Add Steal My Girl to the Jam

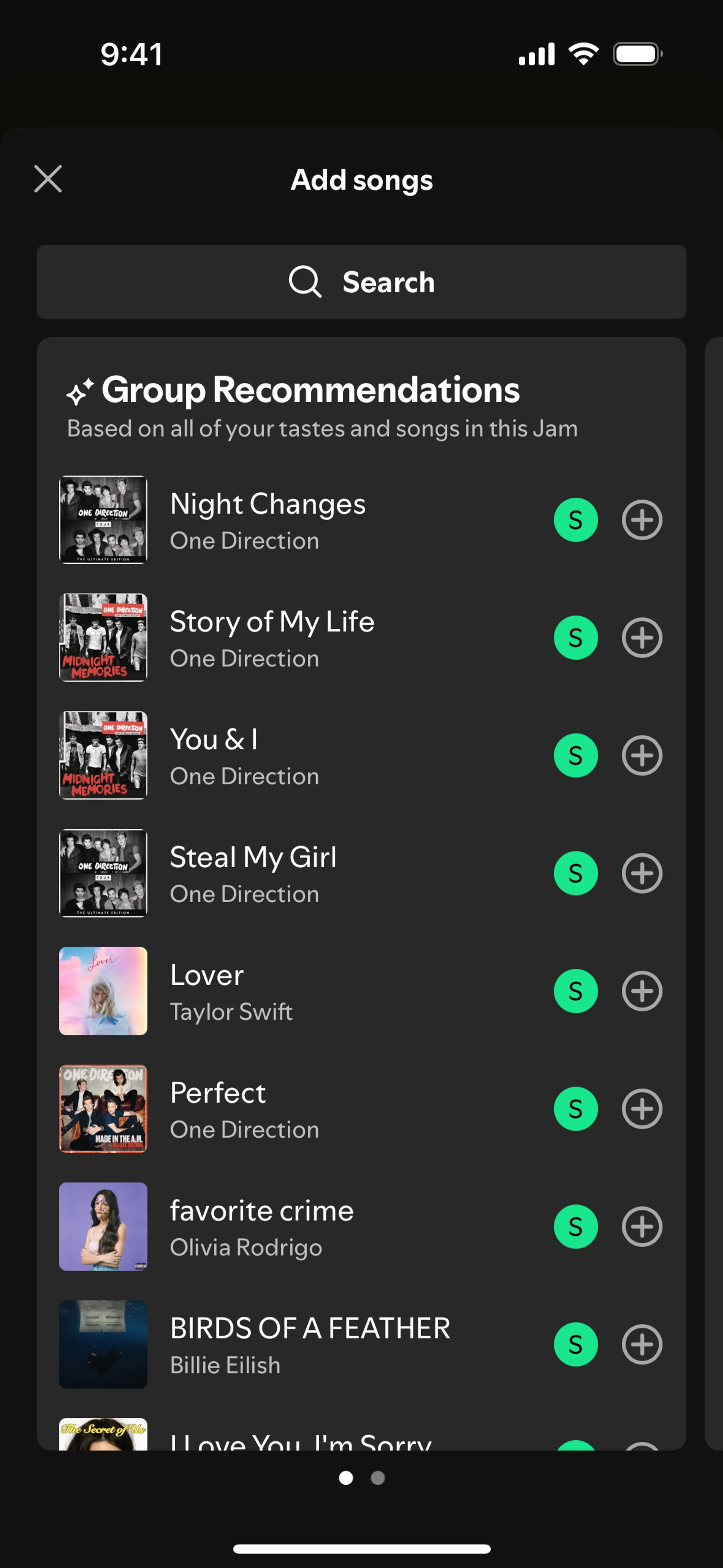[641, 874]
